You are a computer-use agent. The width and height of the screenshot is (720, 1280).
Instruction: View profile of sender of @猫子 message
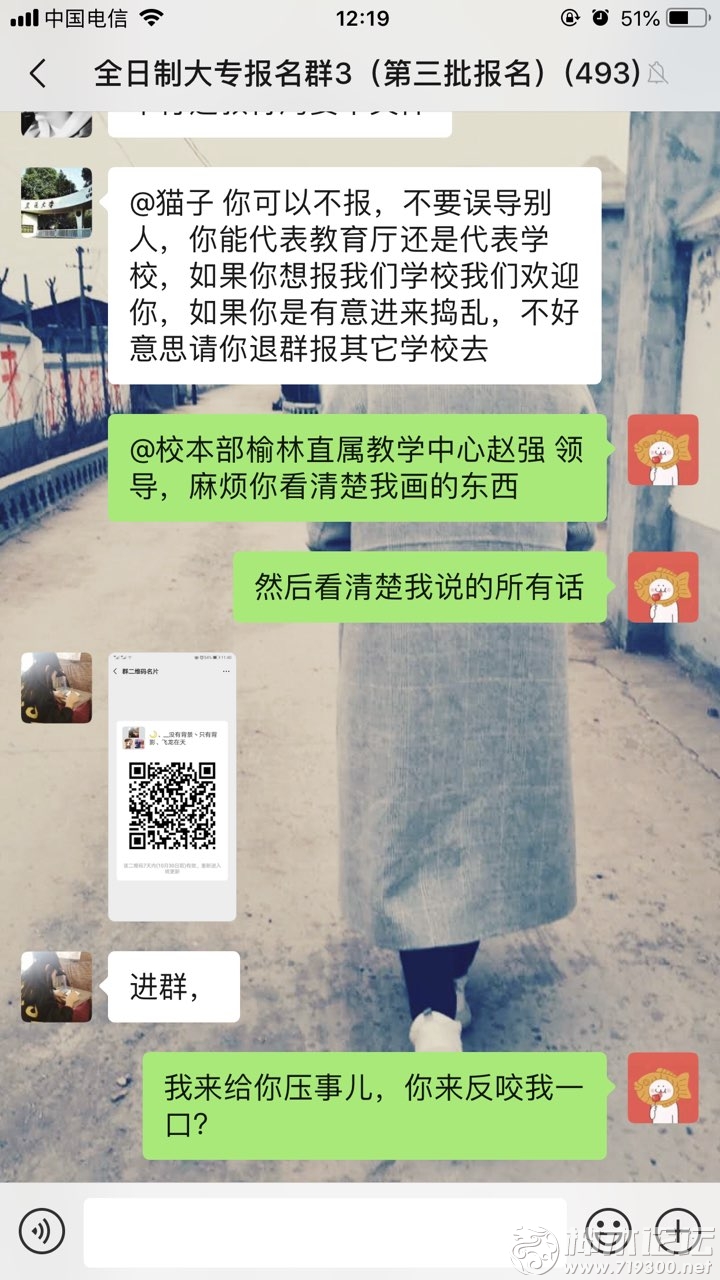(56, 203)
